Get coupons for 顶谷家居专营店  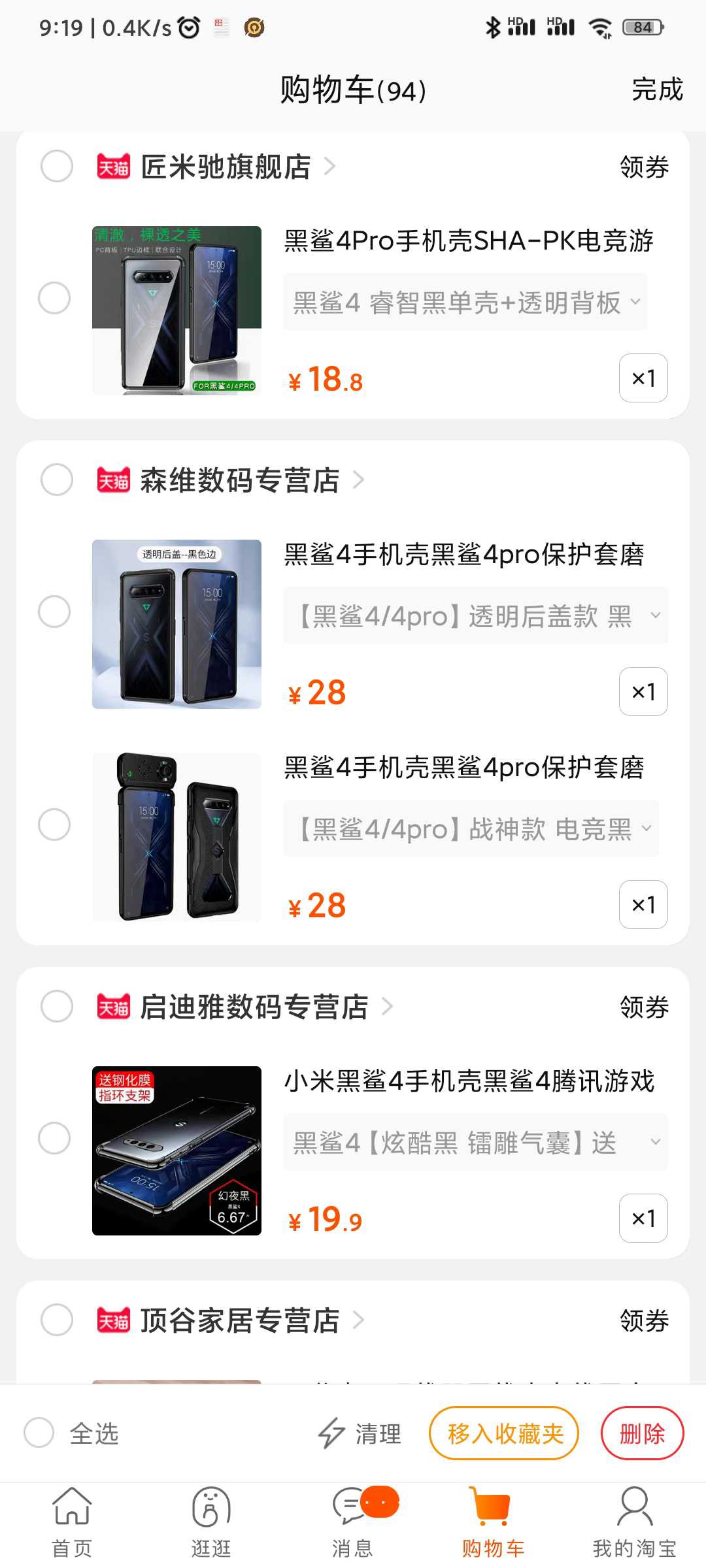tap(644, 1321)
